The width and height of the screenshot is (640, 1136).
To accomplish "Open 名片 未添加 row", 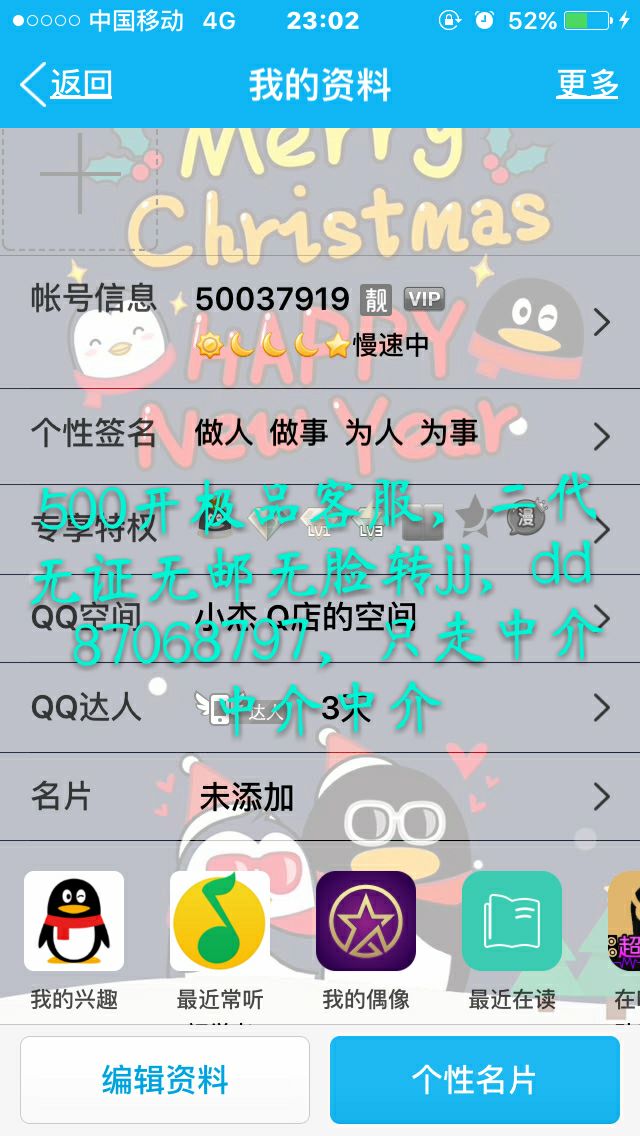I will point(320,796).
